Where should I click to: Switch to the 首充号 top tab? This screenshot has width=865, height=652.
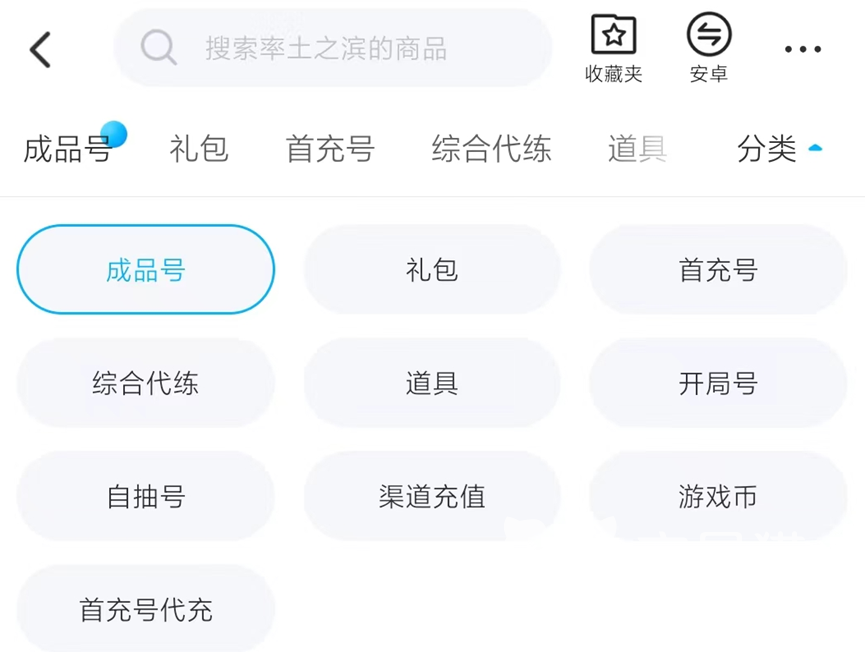(x=330, y=149)
